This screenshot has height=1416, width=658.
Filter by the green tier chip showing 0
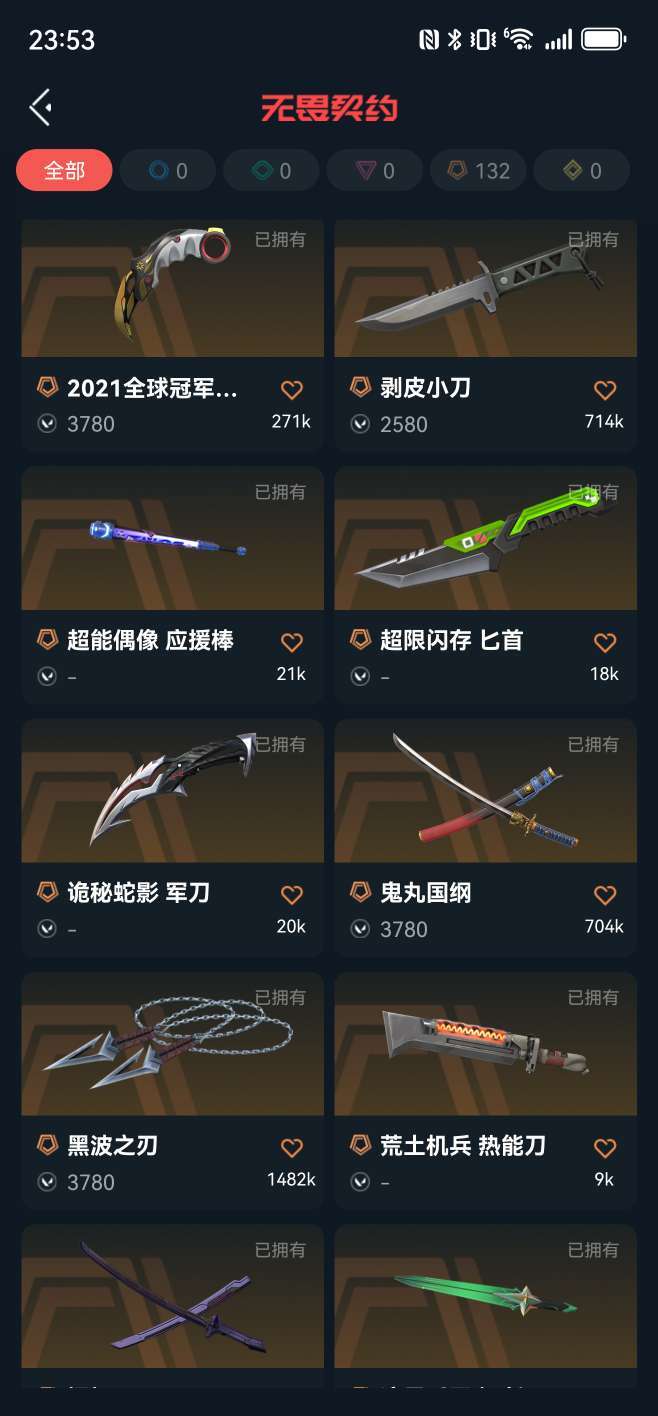tap(272, 171)
